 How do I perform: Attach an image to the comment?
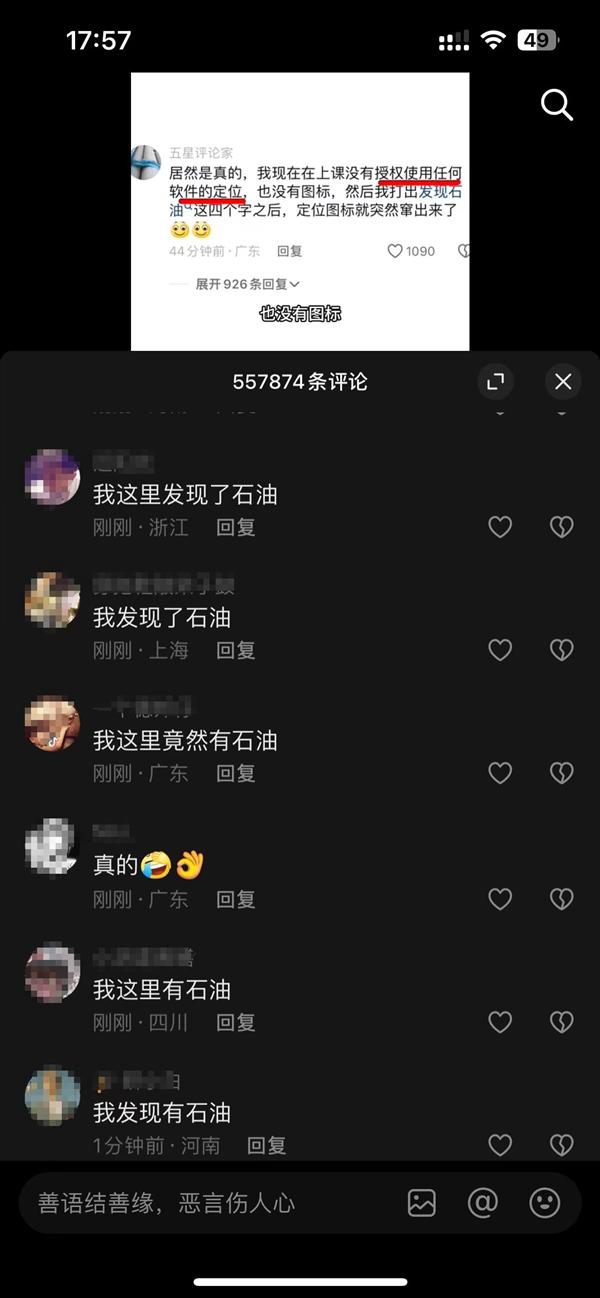click(422, 1203)
